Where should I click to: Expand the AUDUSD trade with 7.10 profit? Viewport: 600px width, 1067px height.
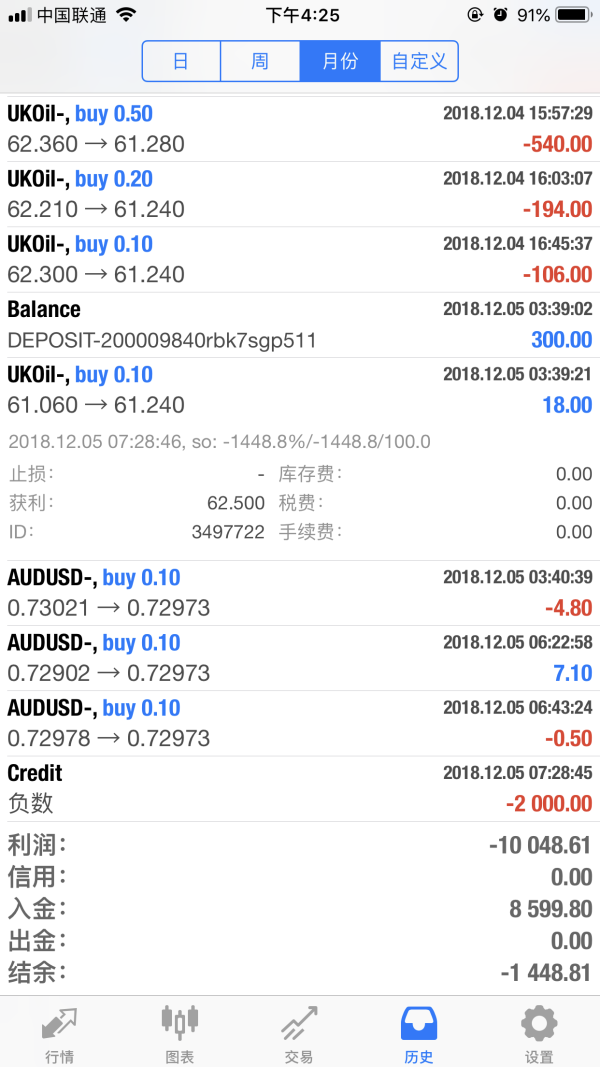pyautogui.click(x=300, y=658)
